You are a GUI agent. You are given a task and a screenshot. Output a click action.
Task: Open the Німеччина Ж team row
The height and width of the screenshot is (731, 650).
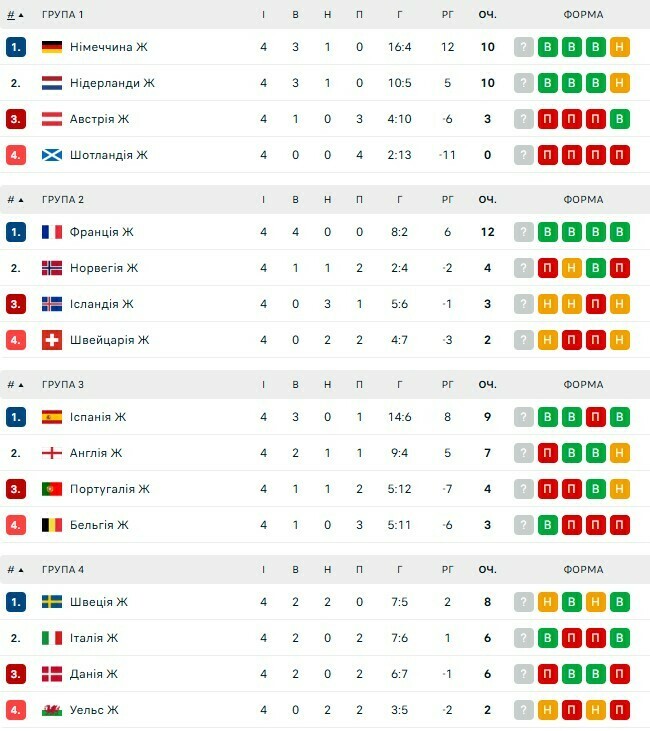tap(109, 47)
